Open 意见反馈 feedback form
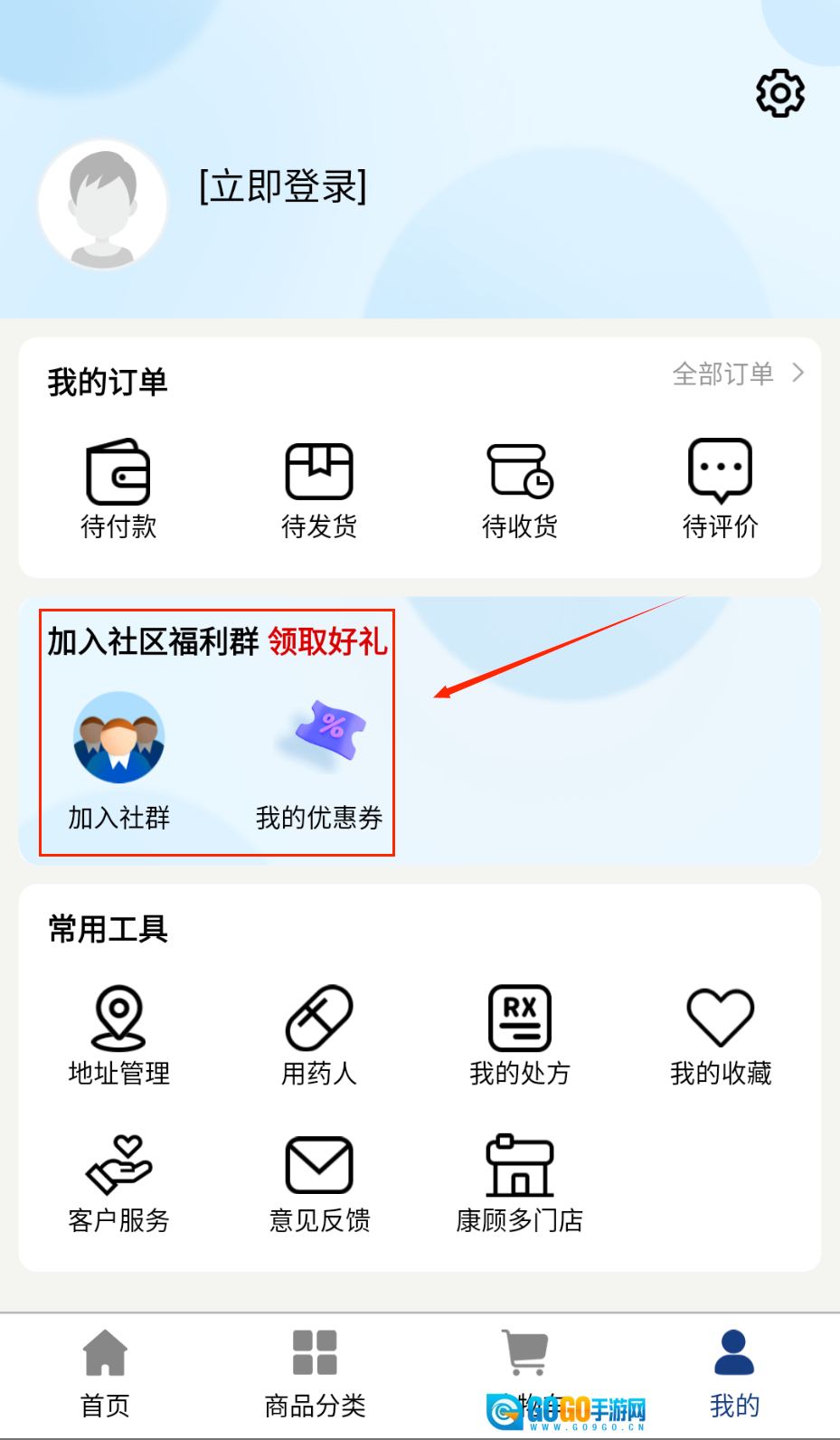The height and width of the screenshot is (1440, 840). tap(319, 1183)
